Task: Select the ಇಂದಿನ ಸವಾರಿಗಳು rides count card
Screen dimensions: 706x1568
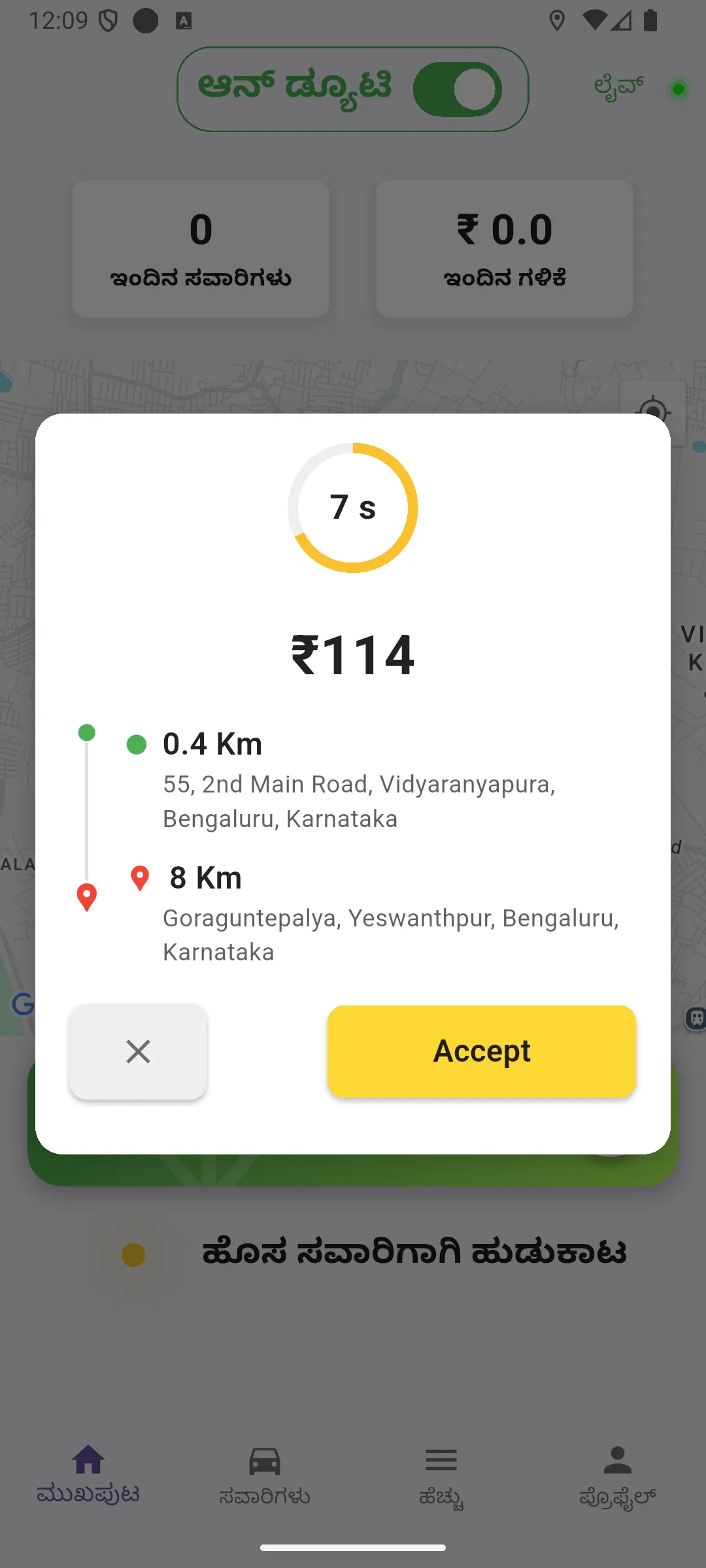Action: point(201,250)
